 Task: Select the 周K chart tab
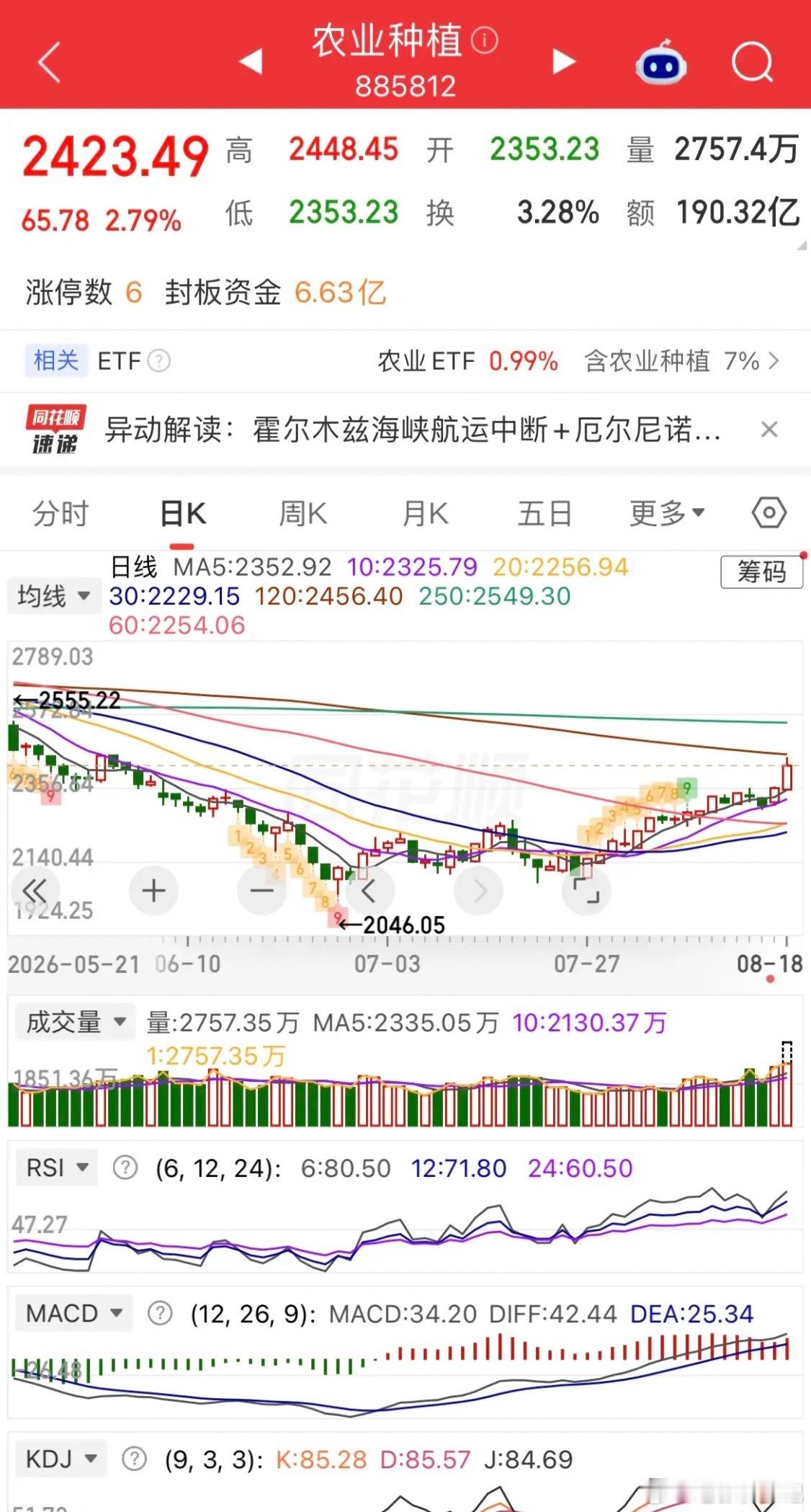point(303,514)
